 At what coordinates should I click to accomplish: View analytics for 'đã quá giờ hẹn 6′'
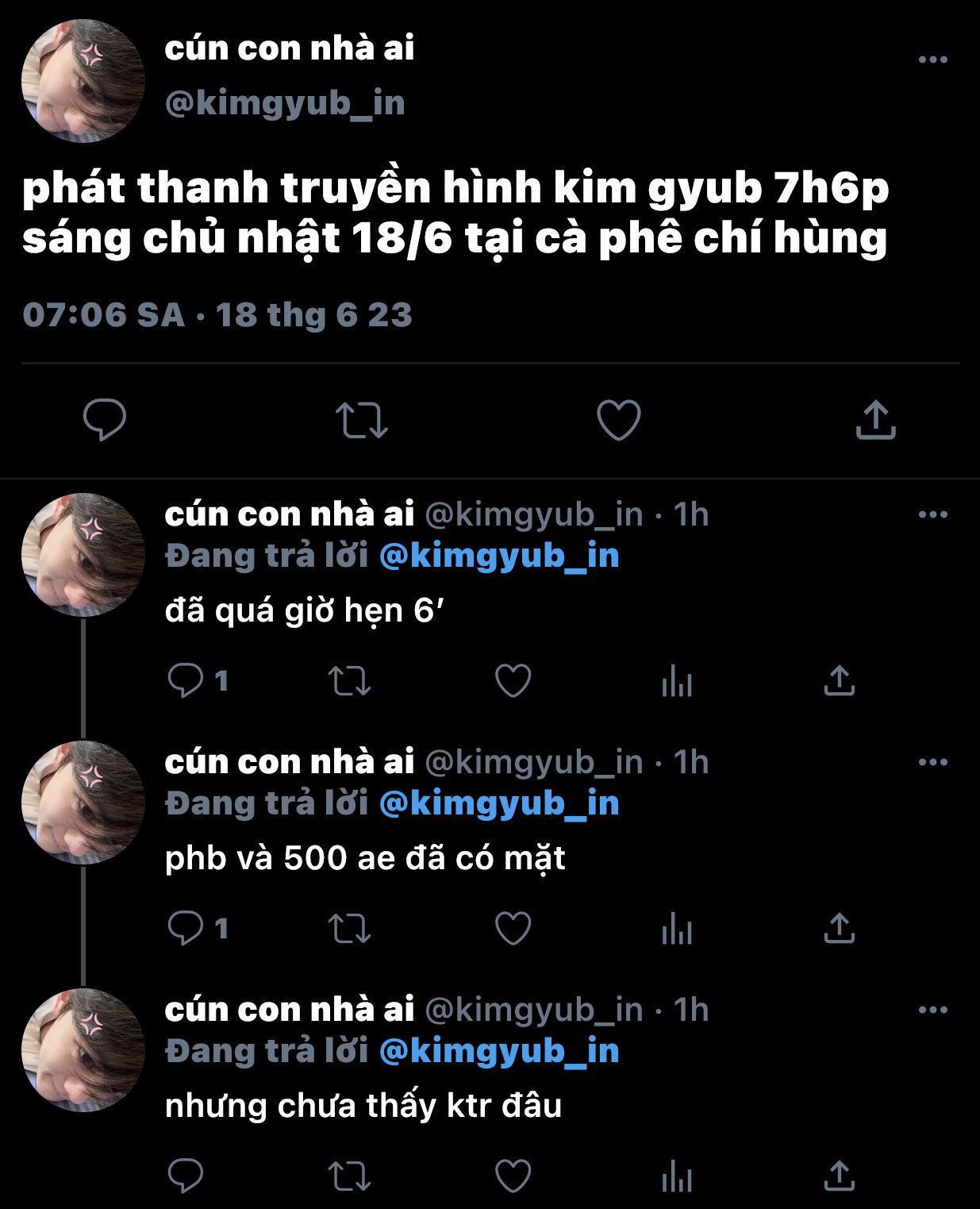677,680
